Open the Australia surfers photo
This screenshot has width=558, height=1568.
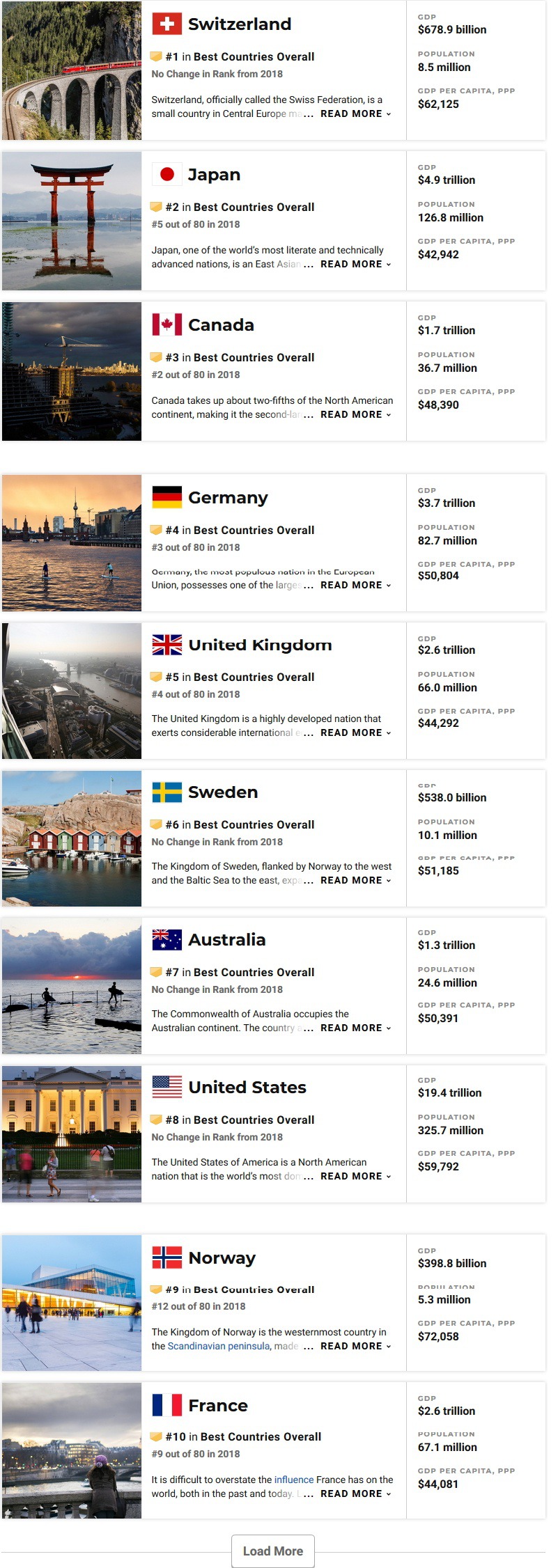72,986
